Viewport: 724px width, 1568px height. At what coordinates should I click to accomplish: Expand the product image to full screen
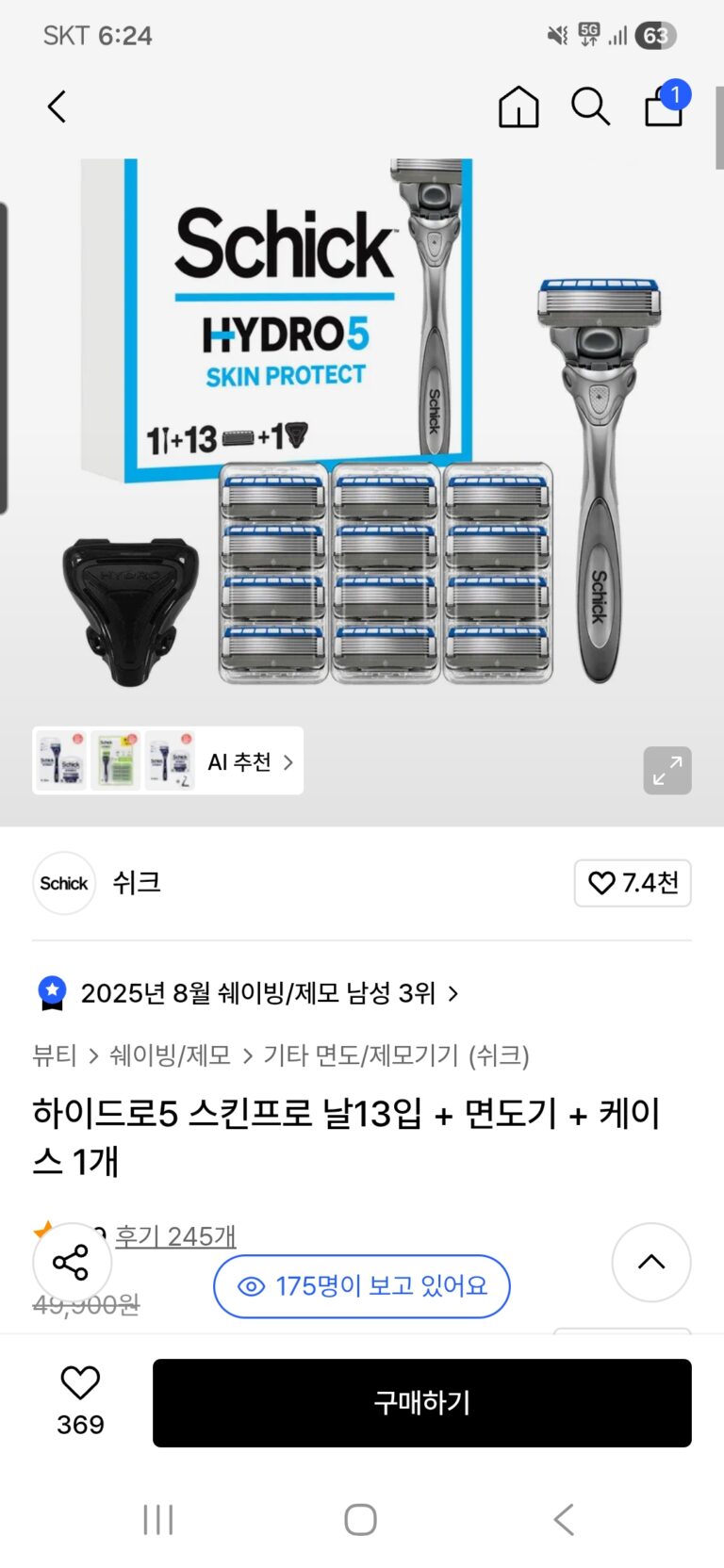pos(666,771)
